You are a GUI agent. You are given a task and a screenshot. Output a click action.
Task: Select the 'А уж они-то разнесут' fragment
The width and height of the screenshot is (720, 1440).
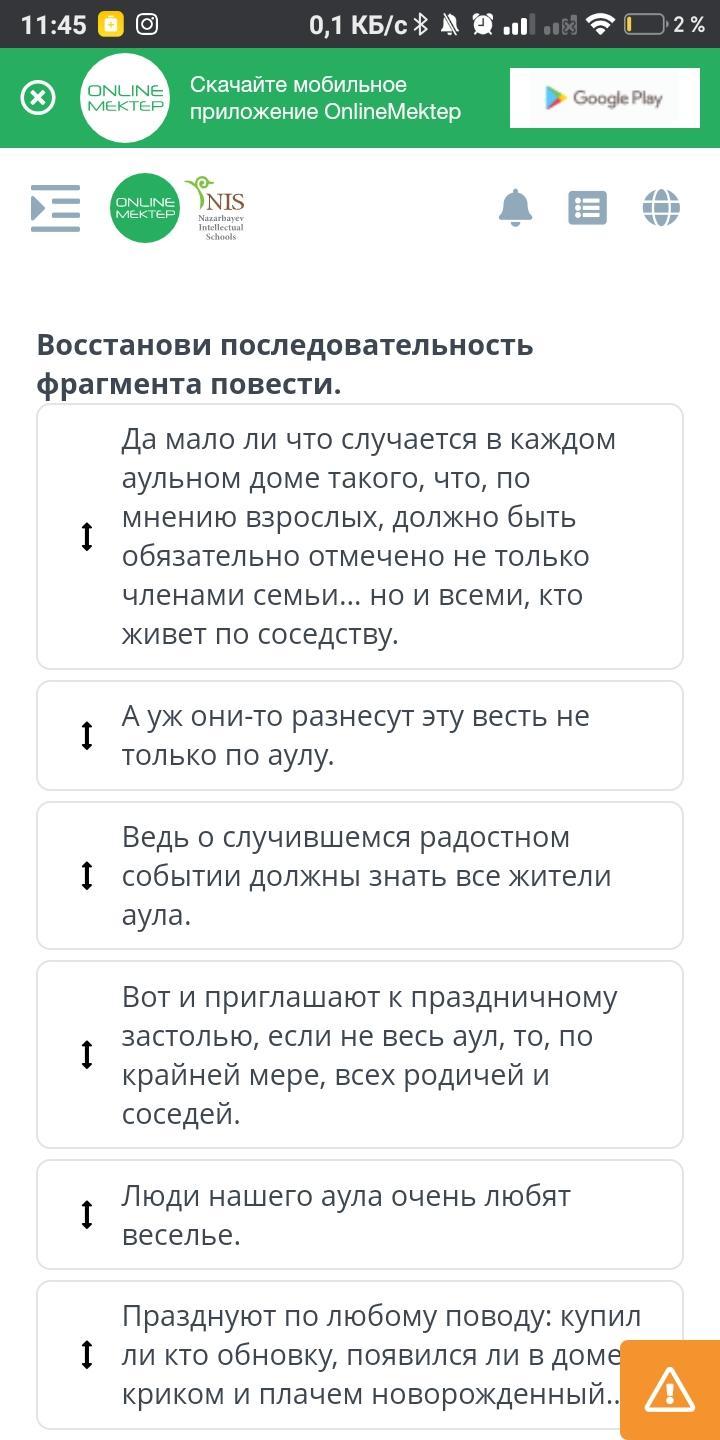coord(360,735)
